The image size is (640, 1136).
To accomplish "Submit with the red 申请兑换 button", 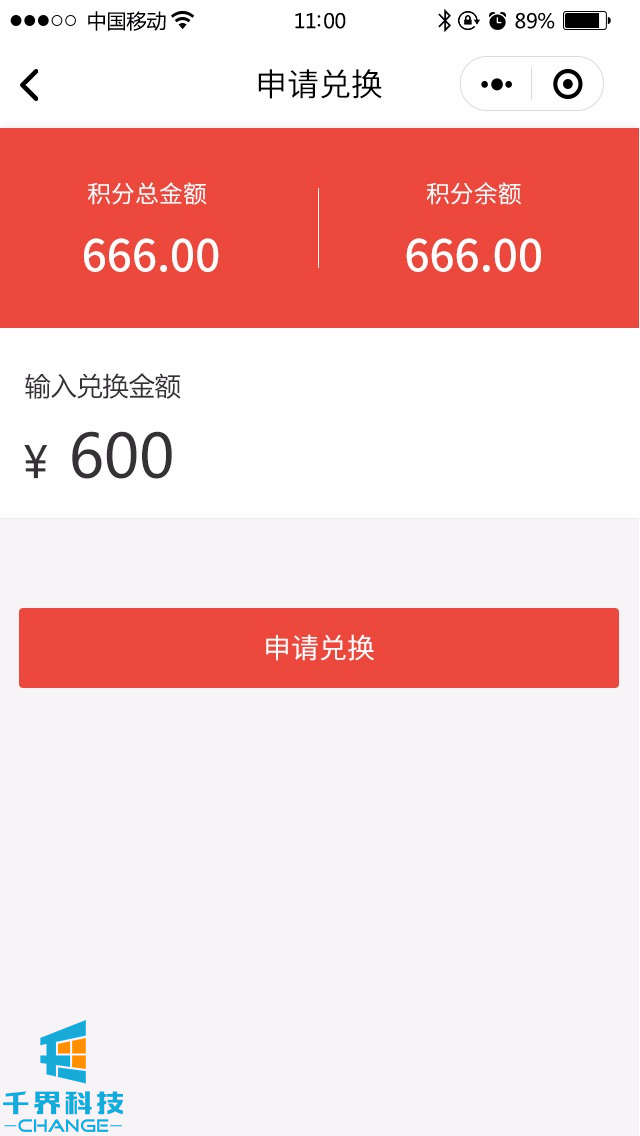I will coord(319,648).
